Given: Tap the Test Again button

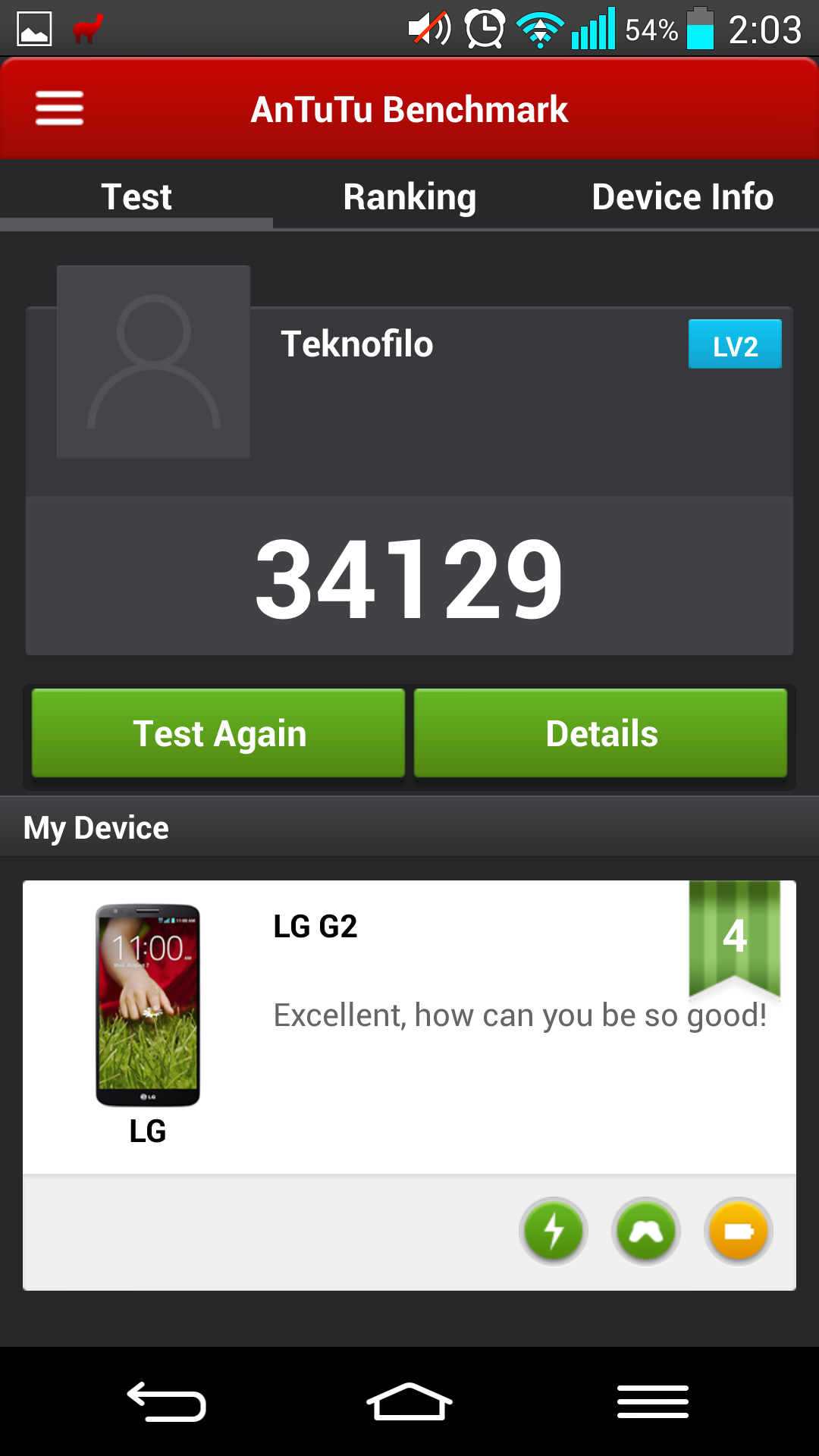Looking at the screenshot, I should pyautogui.click(x=218, y=733).
